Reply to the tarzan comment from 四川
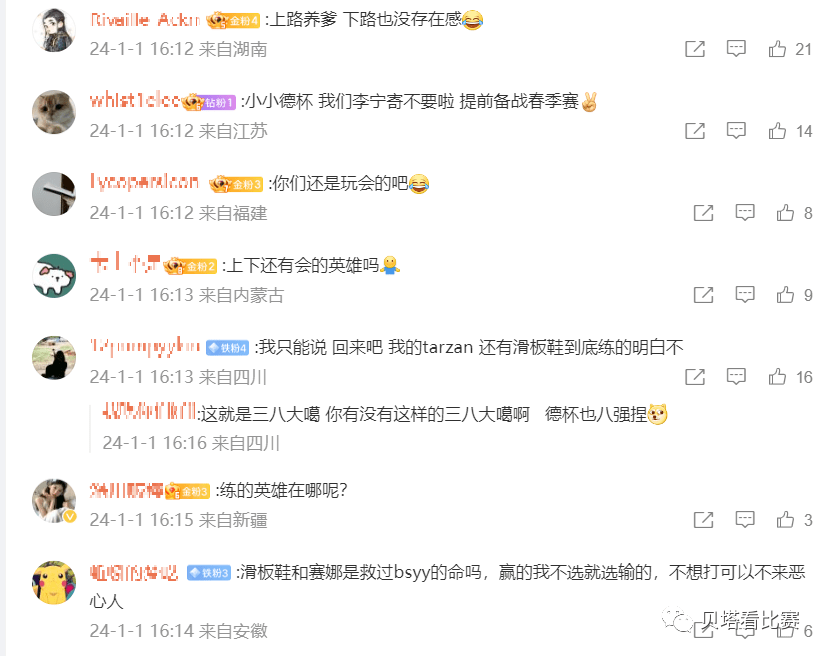Viewport: 826px width, 656px height. 736,377
